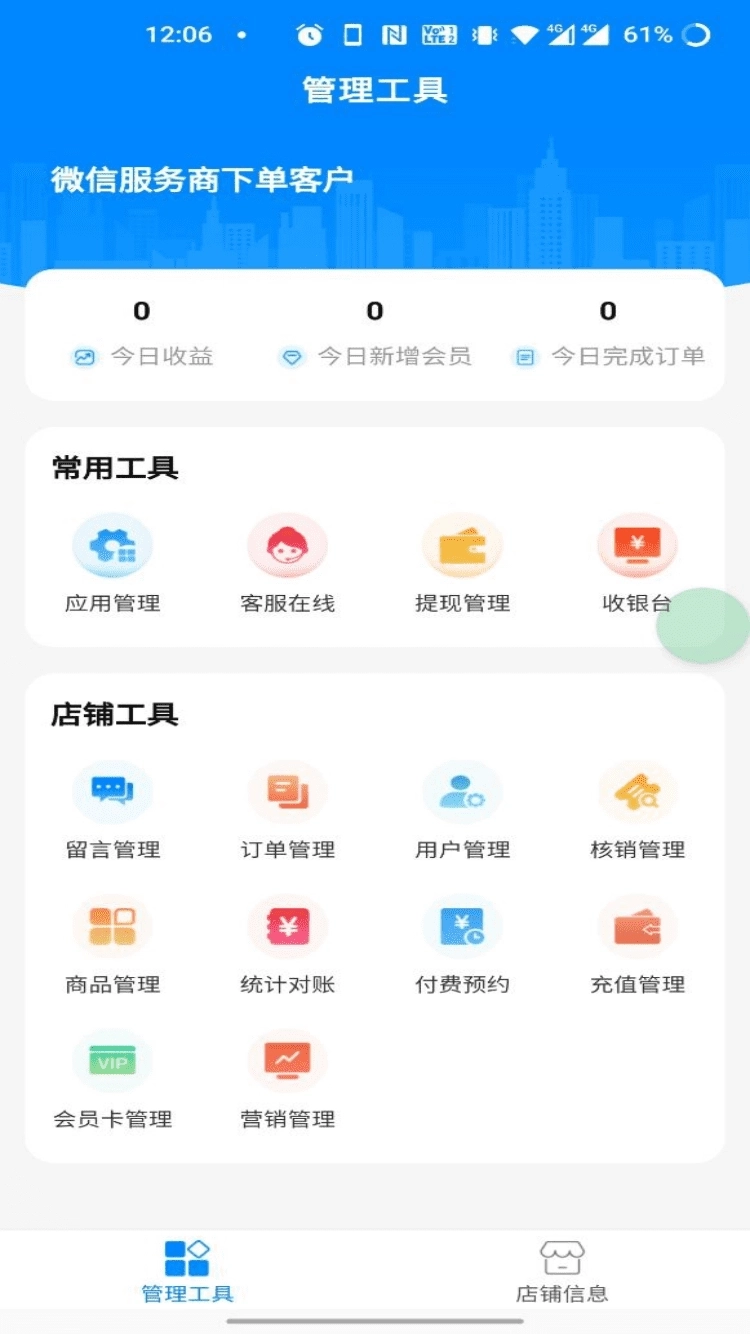Switch to 店铺信息 tab
This screenshot has height=1334, width=750.
click(x=562, y=1270)
